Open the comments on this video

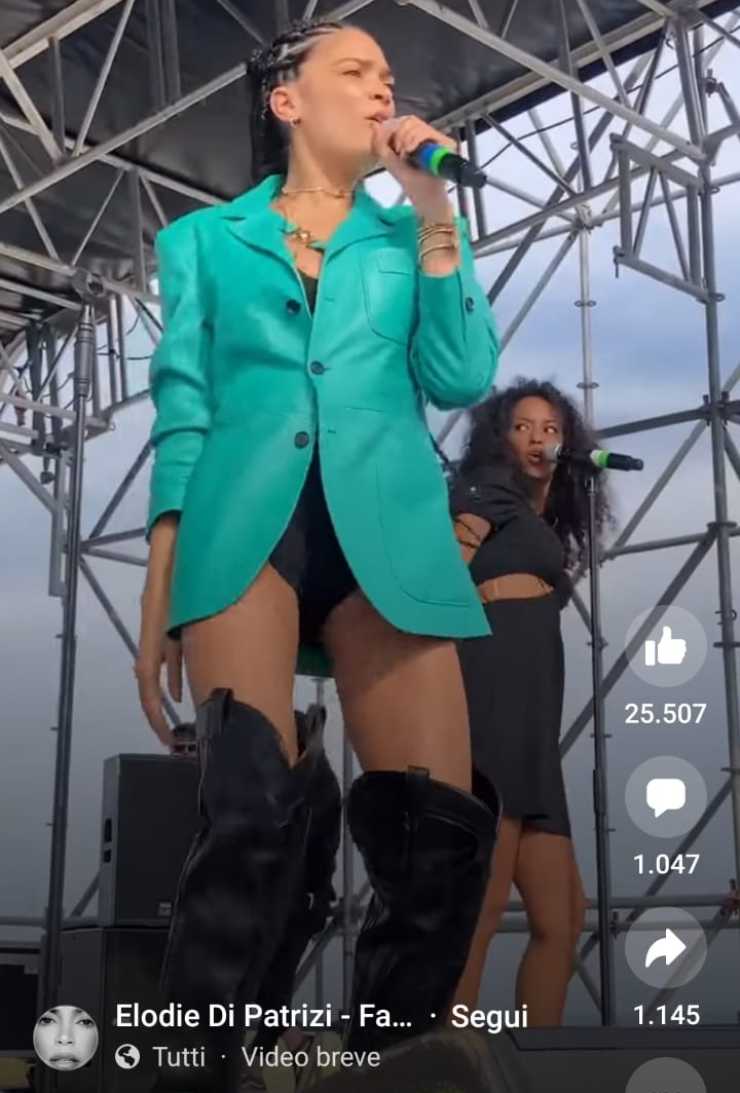click(666, 797)
